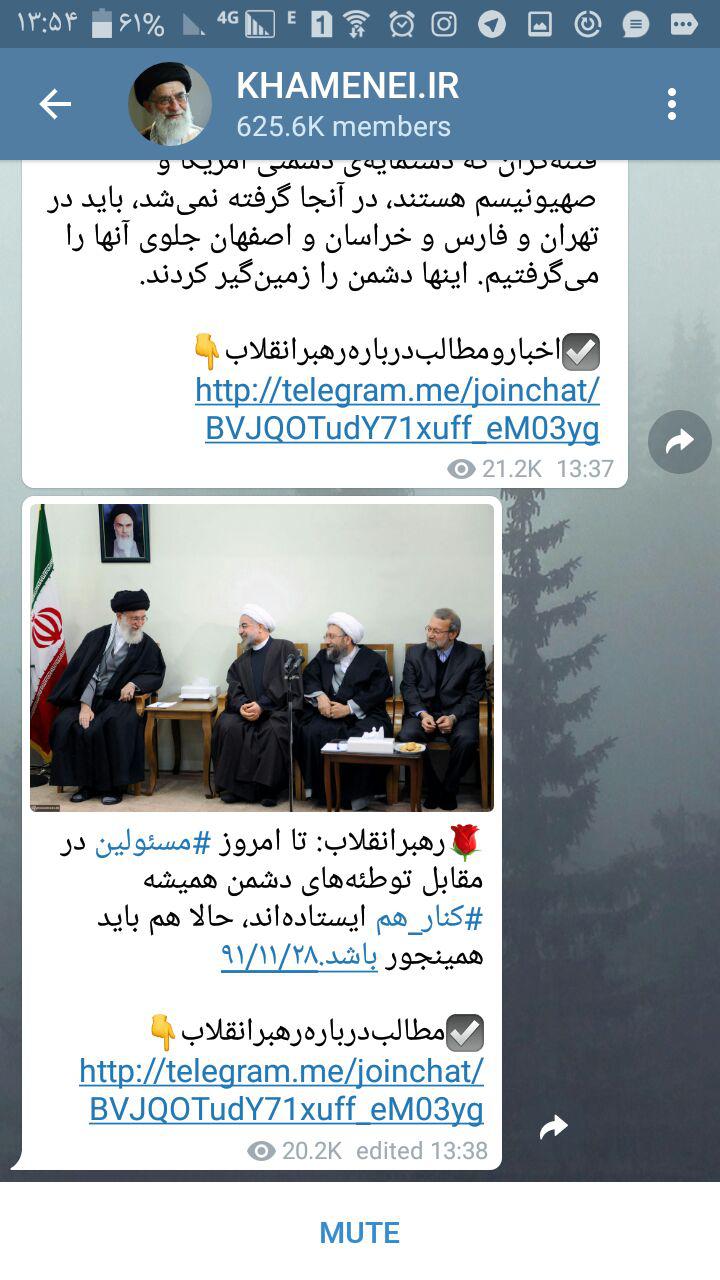Mute this channel
The height and width of the screenshot is (1280, 720).
coord(360,1232)
